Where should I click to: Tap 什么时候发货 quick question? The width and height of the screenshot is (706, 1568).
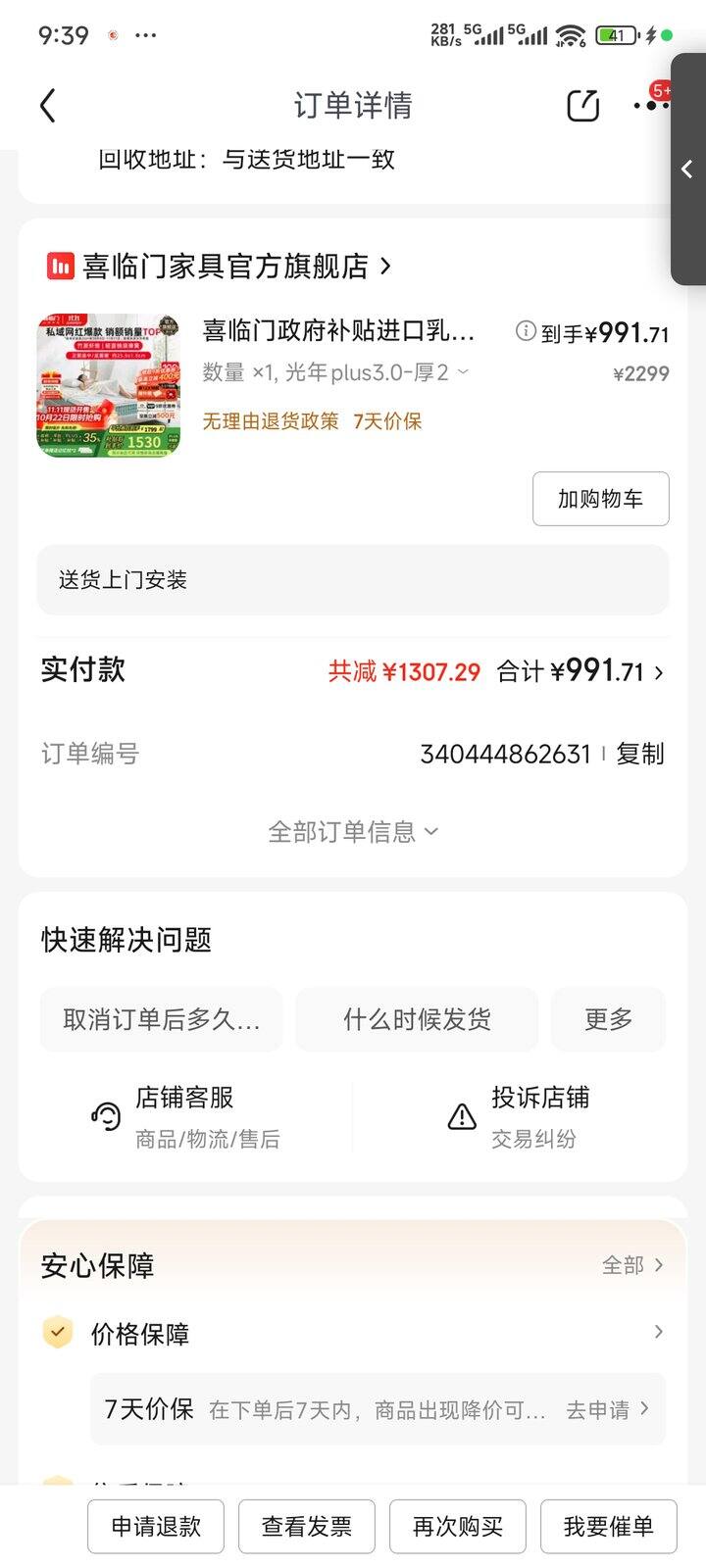pos(416,1020)
